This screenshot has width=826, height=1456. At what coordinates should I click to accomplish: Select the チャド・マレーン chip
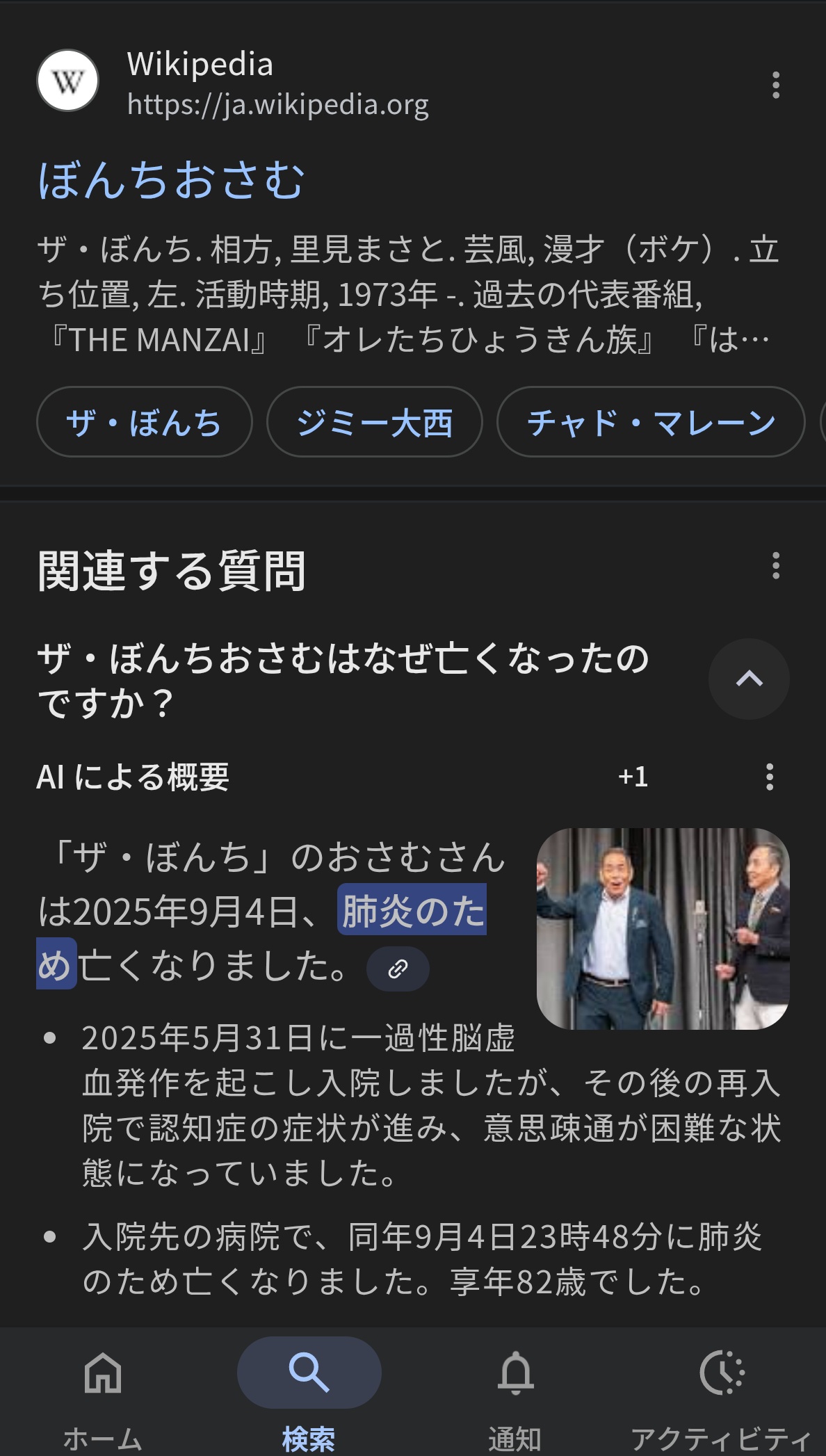pos(651,422)
